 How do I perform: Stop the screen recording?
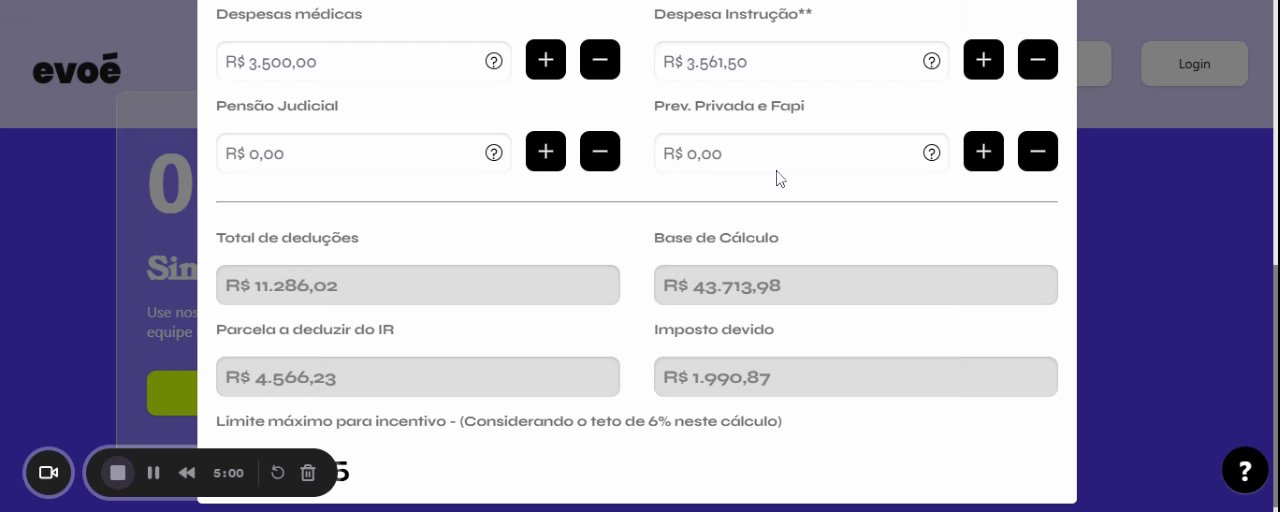(118, 473)
